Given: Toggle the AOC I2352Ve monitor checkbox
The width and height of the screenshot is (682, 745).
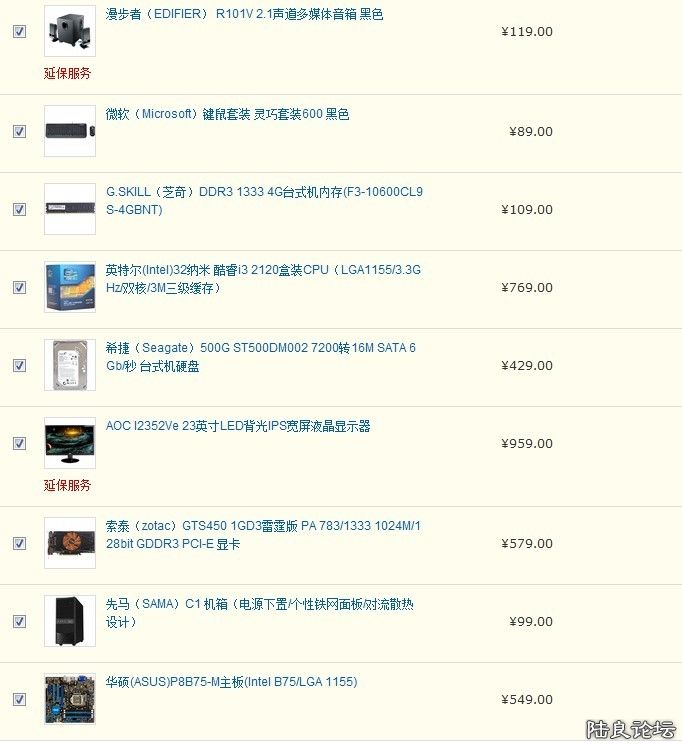Looking at the screenshot, I should [19, 444].
